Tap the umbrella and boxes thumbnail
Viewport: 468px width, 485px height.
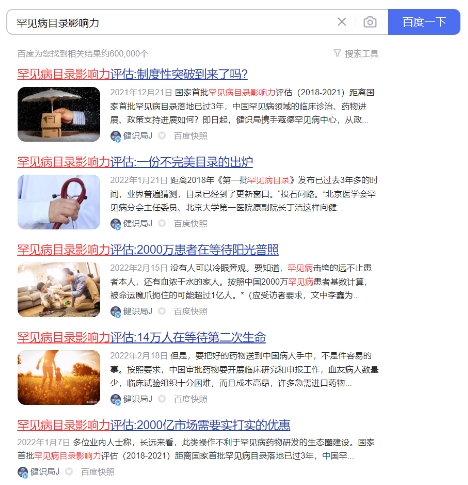point(59,114)
